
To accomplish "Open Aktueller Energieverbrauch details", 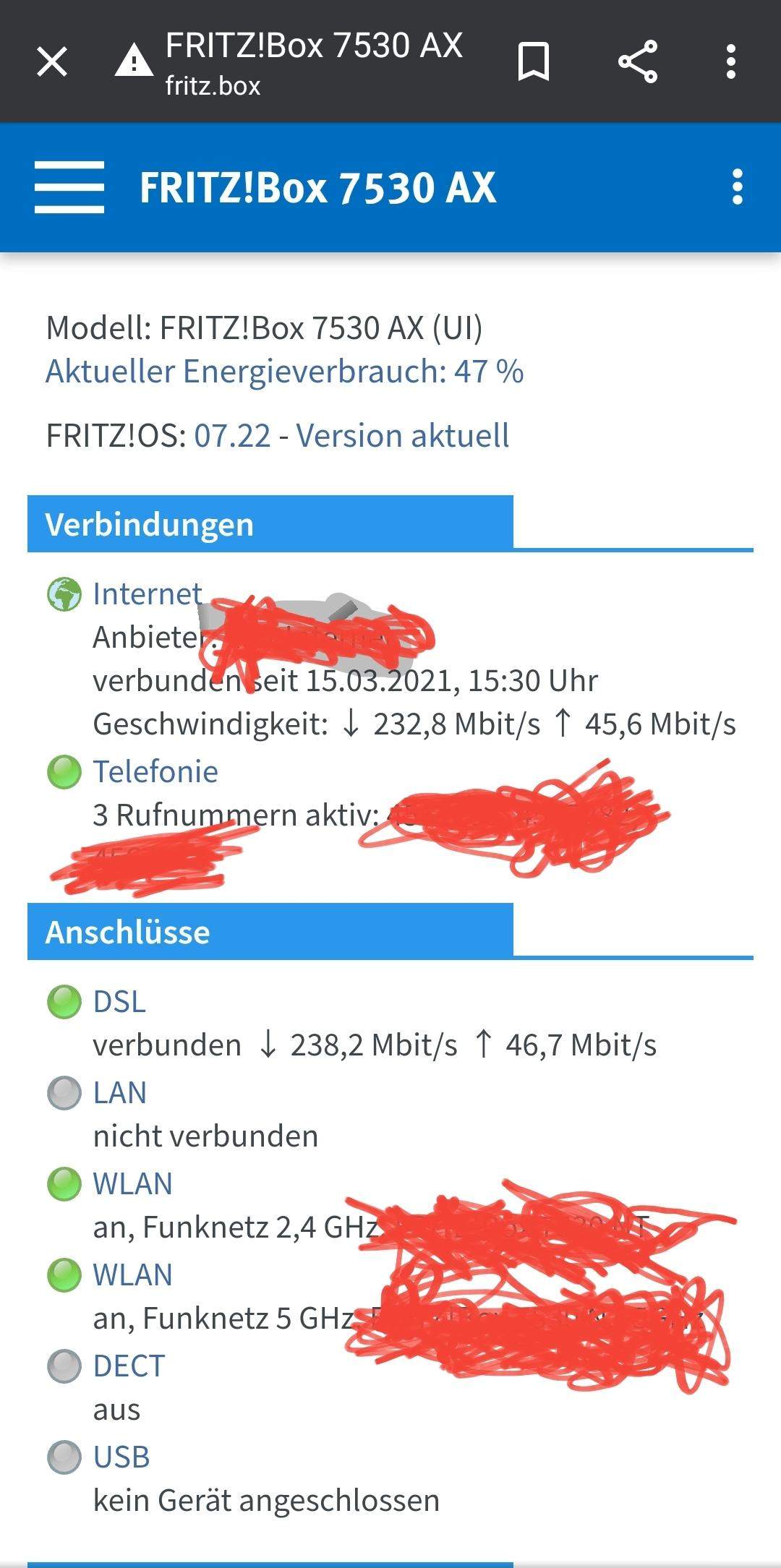I will pos(284,372).
